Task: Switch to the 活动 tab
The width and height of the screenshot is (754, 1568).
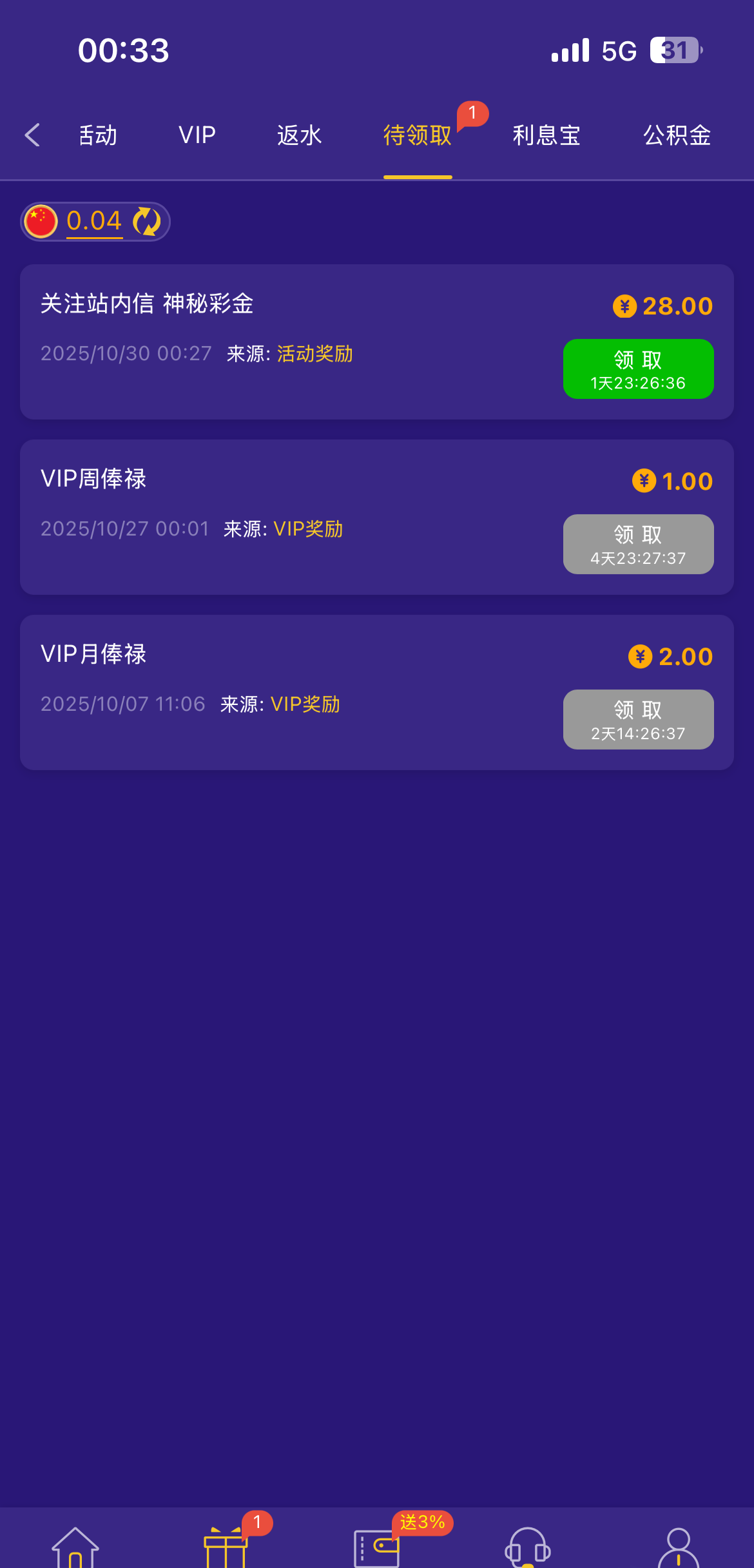Action: pos(98,135)
